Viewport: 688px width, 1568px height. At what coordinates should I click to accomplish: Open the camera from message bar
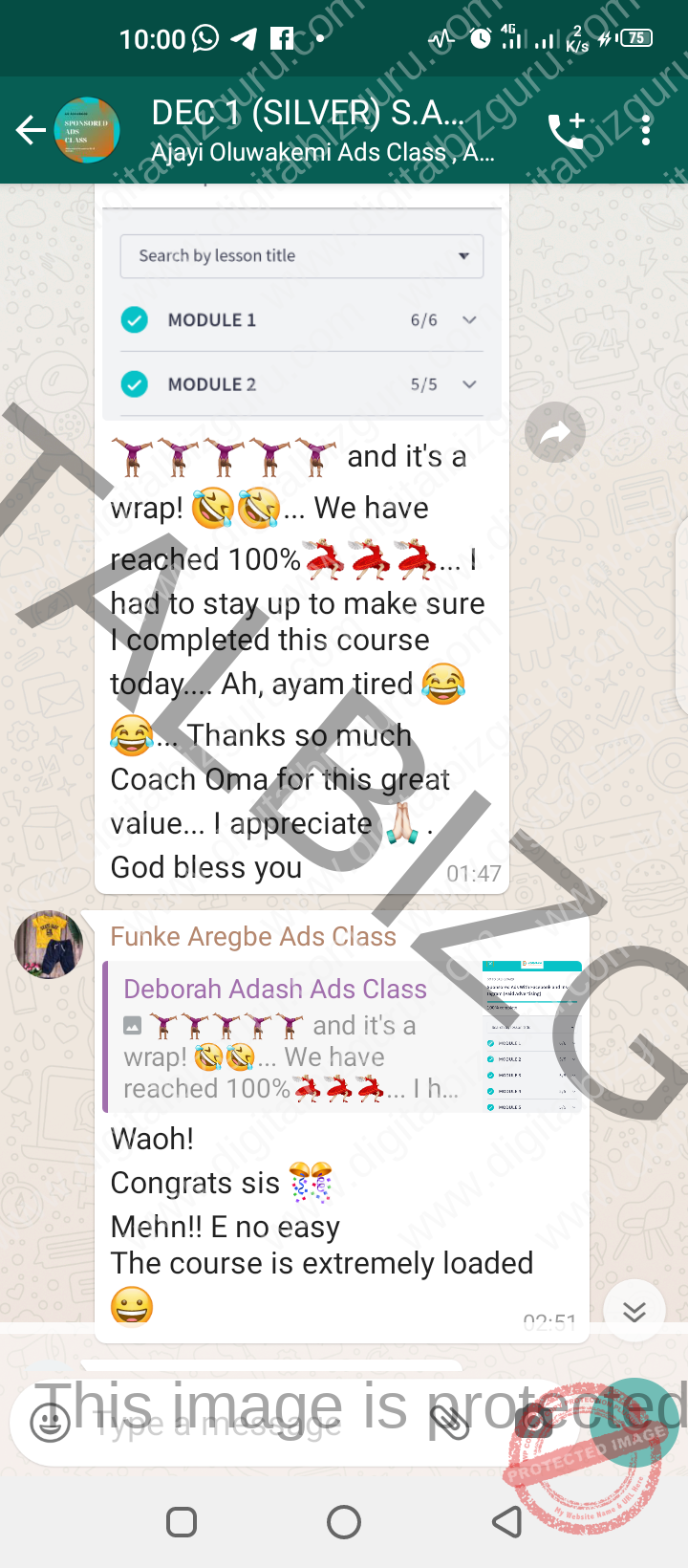[533, 1423]
